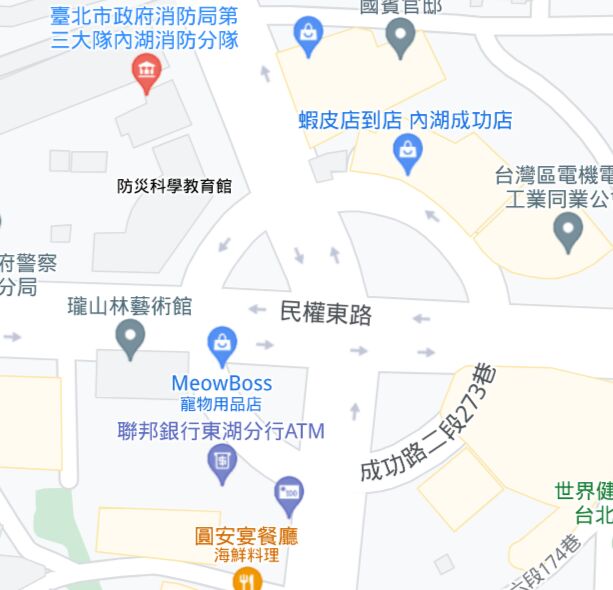Open 聯邦銀行東湖分行ATM marker
Screen dimensions: 613x590
pyautogui.click(x=221, y=462)
